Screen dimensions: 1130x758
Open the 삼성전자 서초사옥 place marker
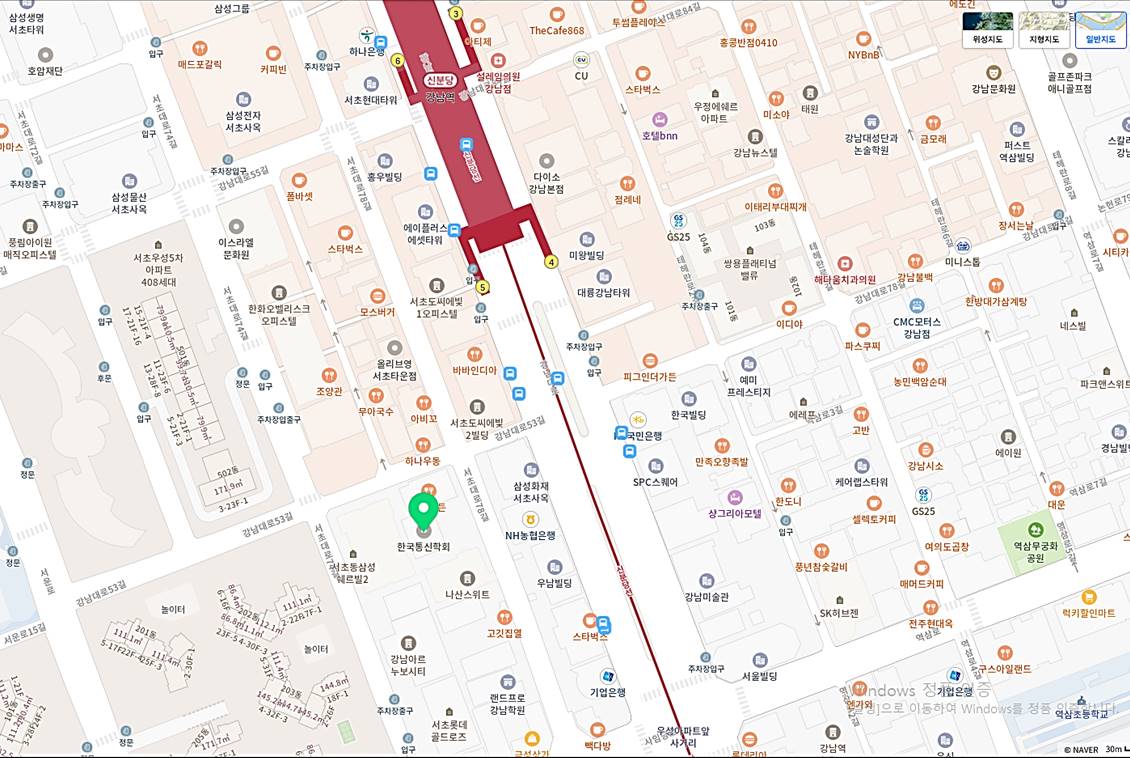coord(243,99)
